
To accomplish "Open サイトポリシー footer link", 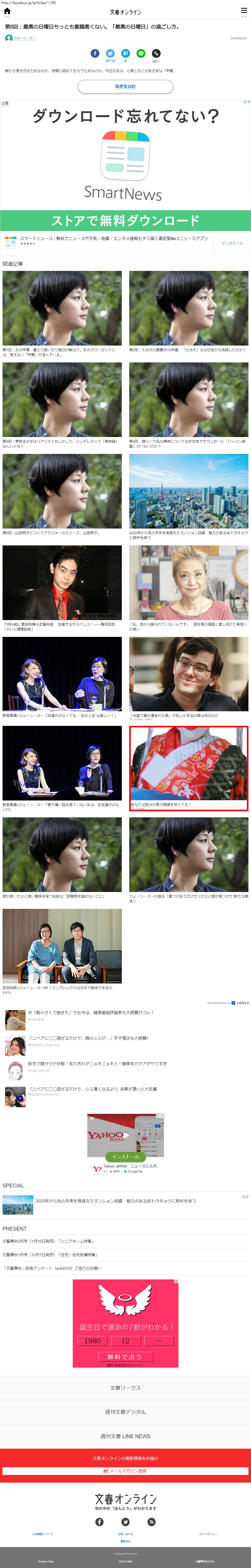I will pos(208,1534).
